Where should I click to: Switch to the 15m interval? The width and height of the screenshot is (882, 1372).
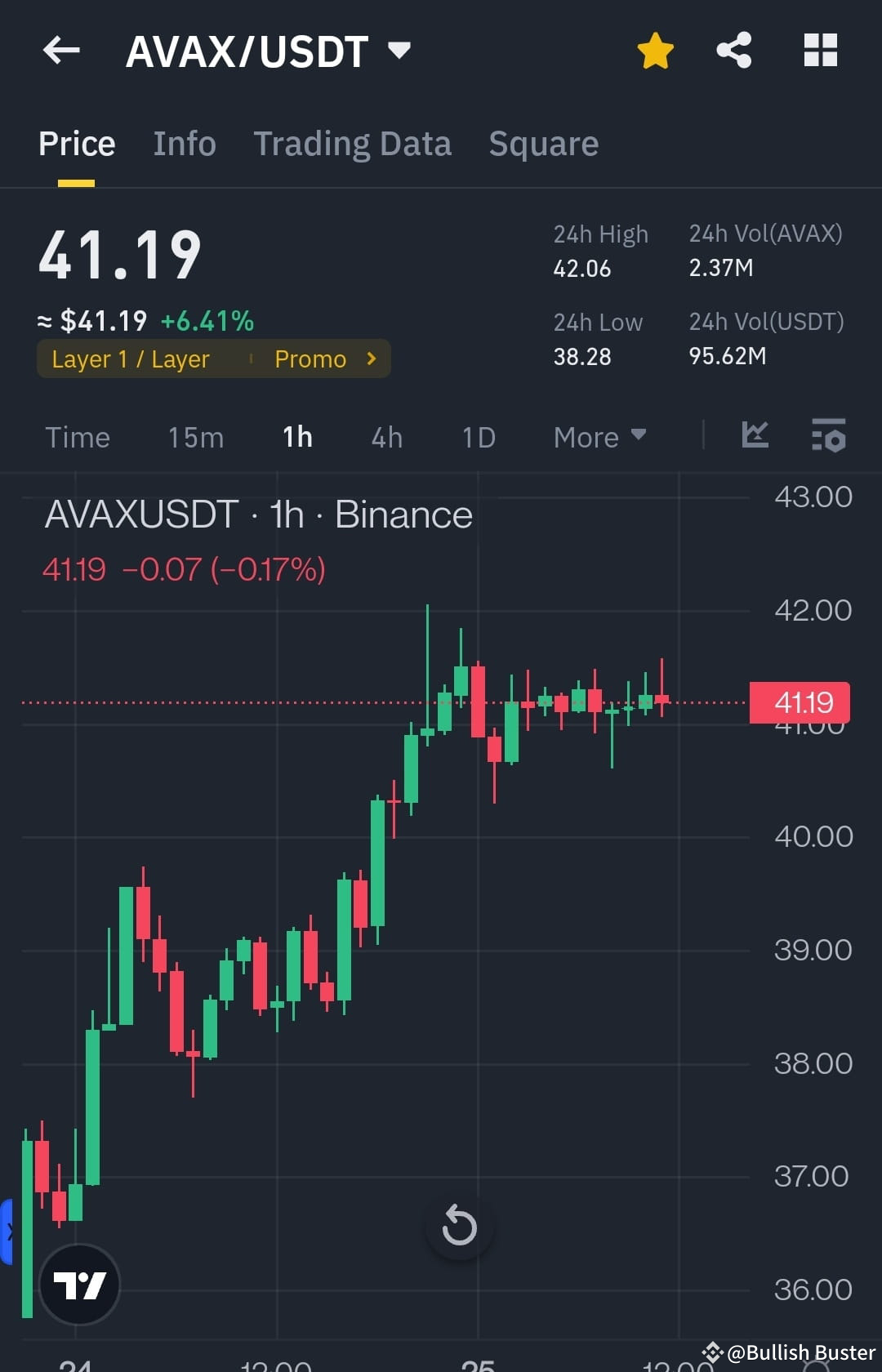tap(195, 437)
